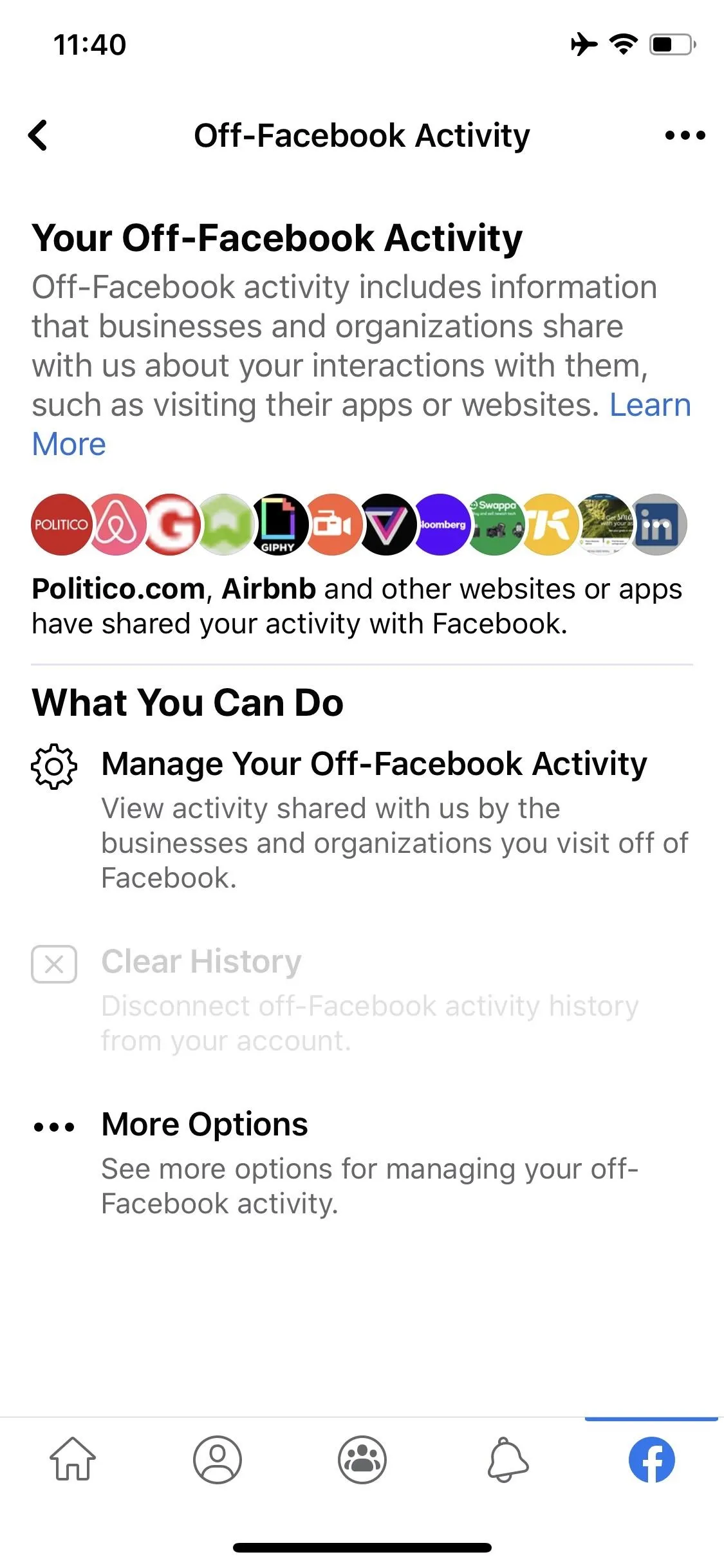Image resolution: width=724 pixels, height=1568 pixels.
Task: Switch to the Home tab
Action: point(73,1459)
